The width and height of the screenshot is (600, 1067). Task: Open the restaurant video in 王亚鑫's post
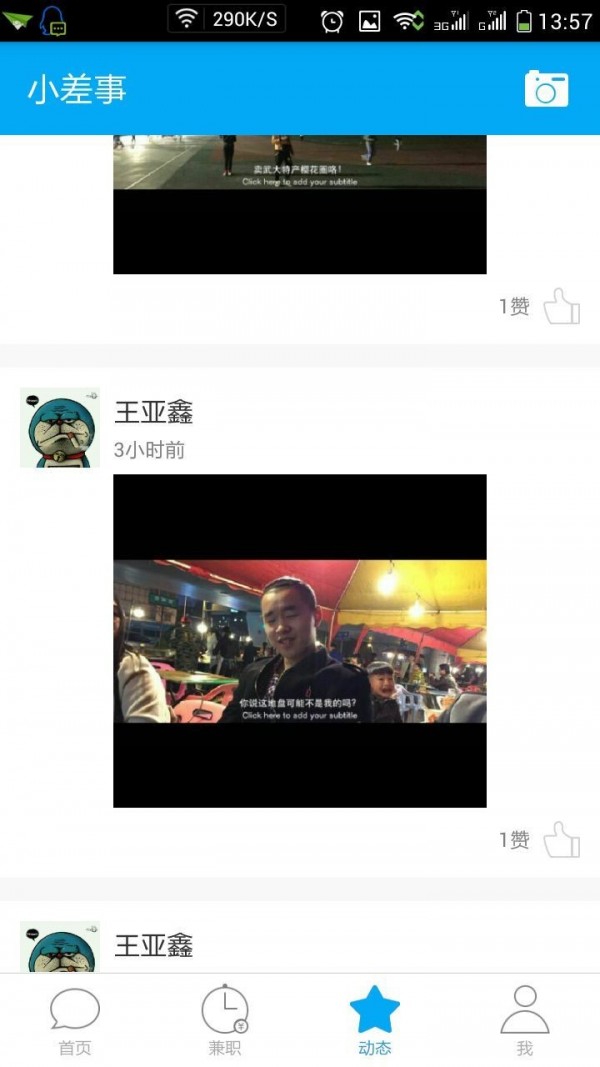coord(300,641)
